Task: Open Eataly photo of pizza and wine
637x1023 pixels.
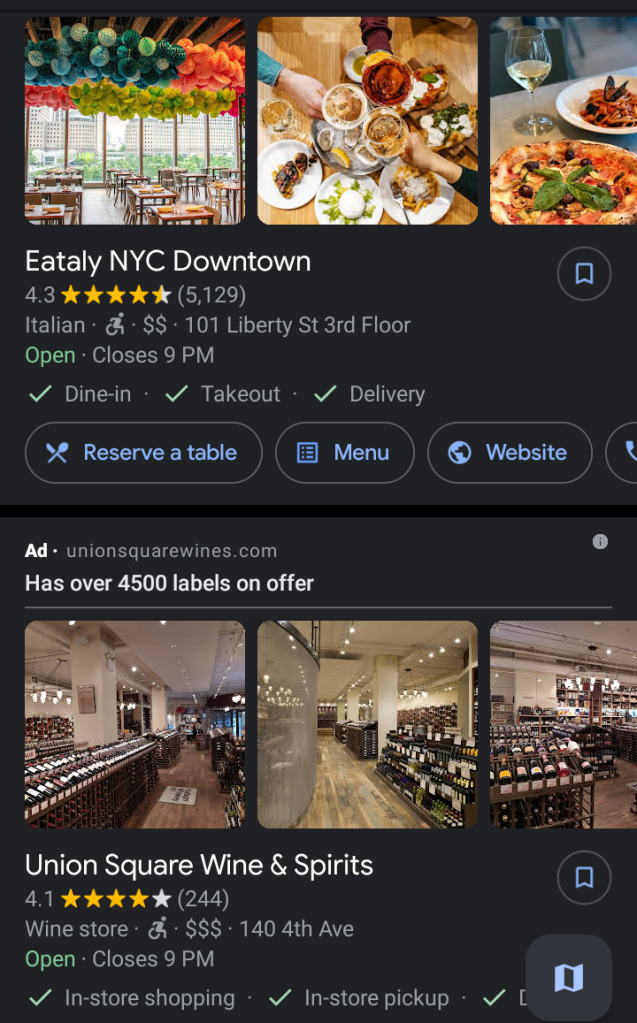Action: [x=563, y=121]
